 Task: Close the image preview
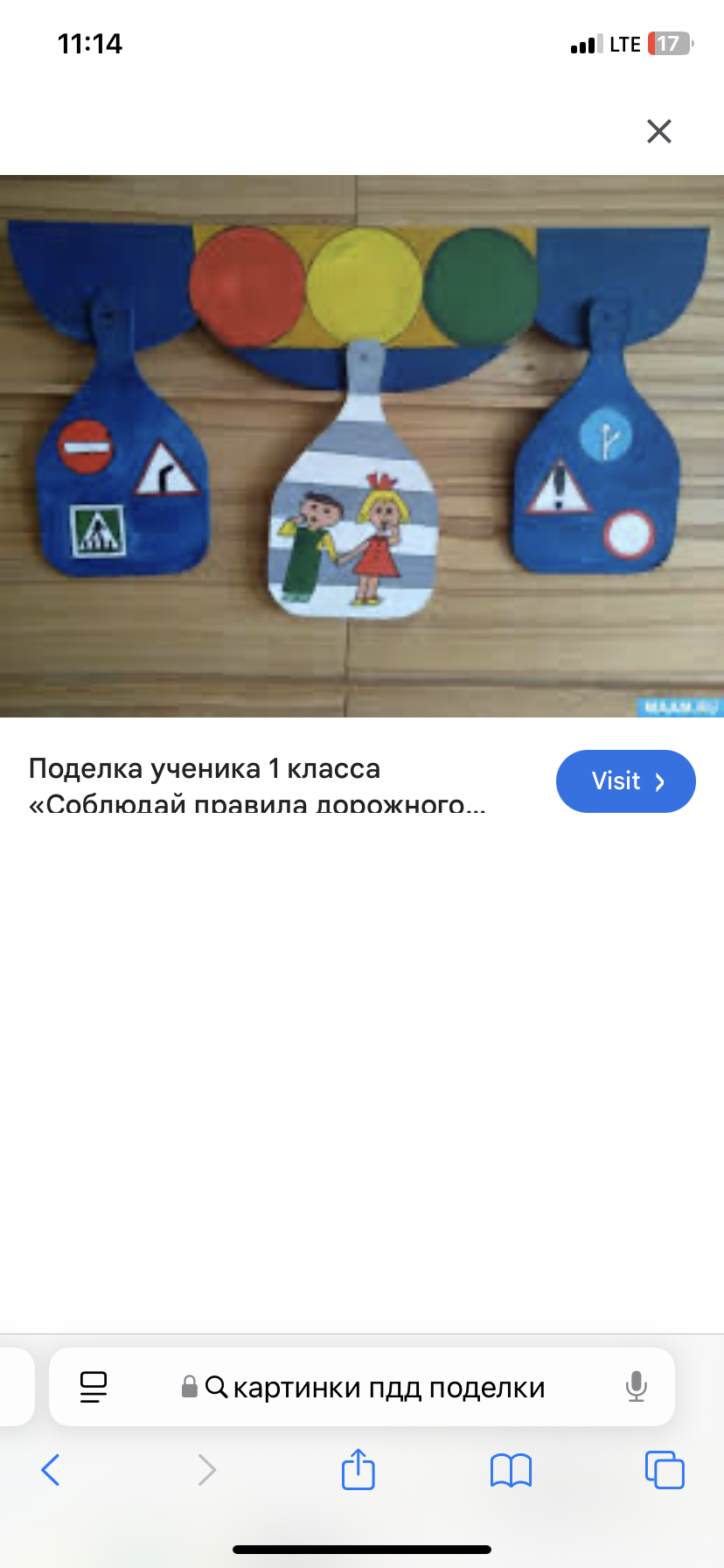pos(658,131)
